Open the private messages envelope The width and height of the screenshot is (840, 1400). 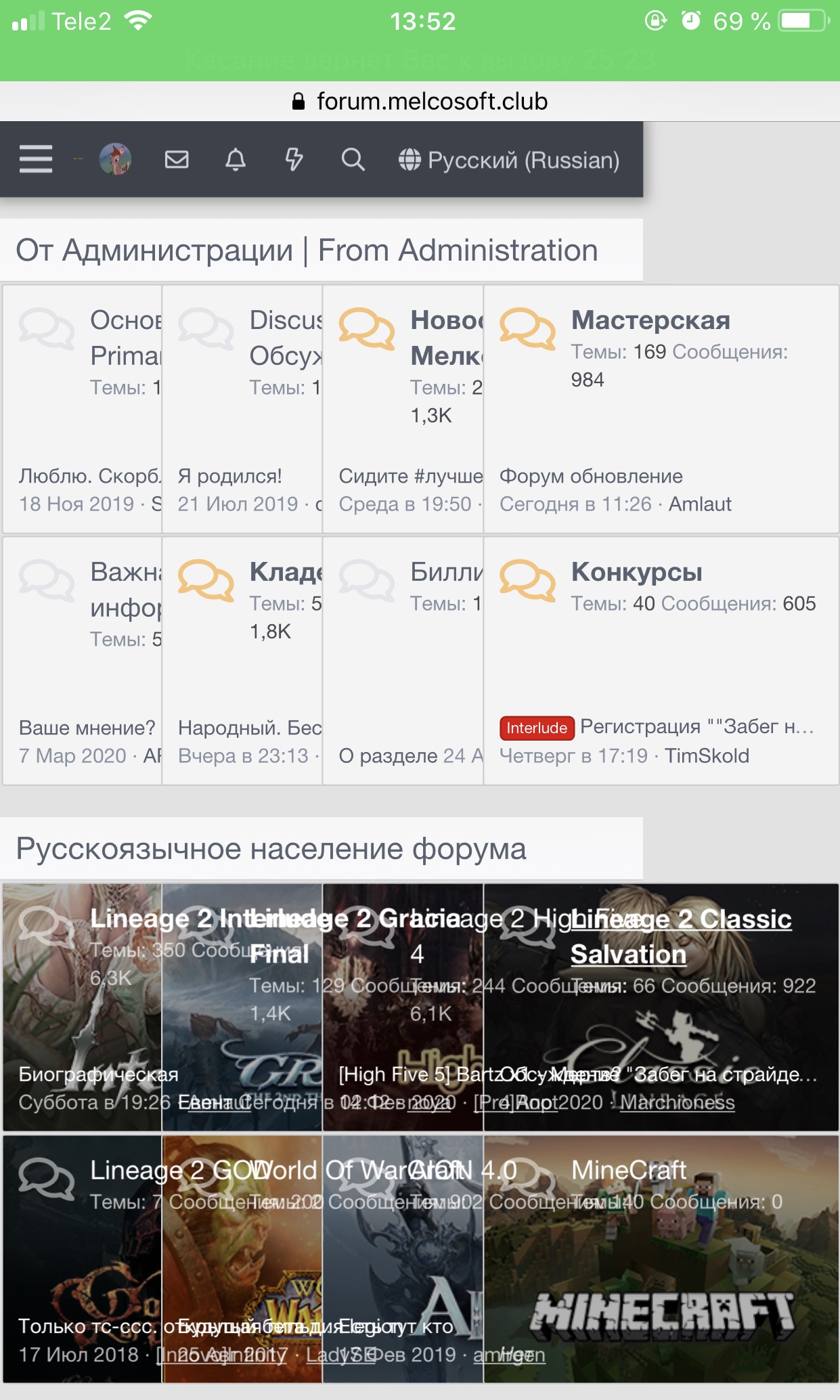(177, 160)
